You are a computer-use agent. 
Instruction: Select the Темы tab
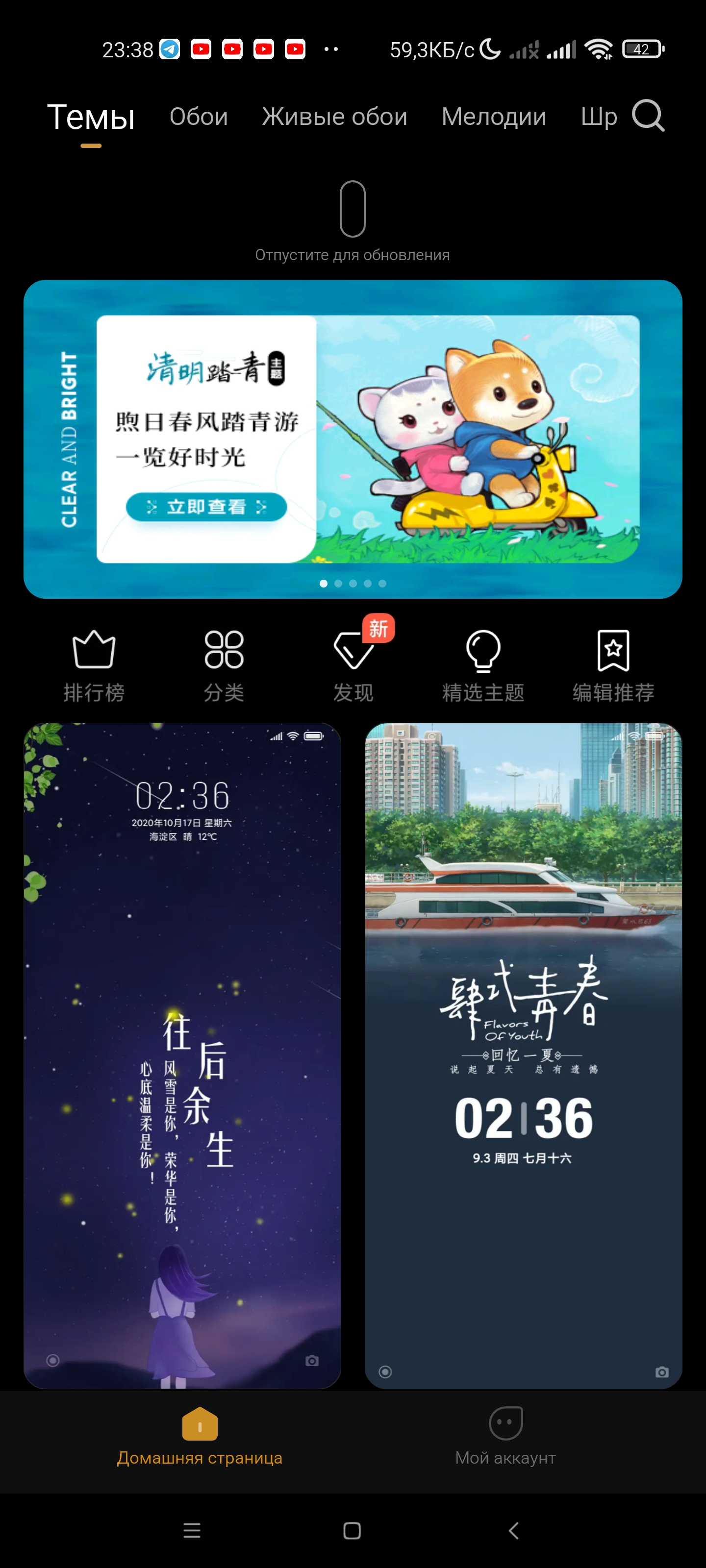91,117
